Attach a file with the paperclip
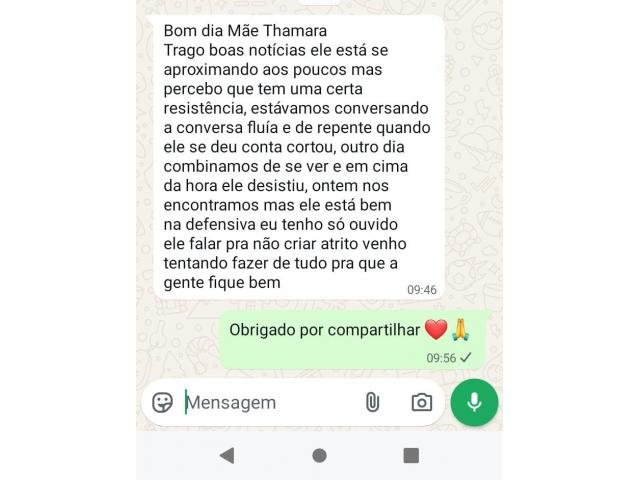 [x=372, y=402]
